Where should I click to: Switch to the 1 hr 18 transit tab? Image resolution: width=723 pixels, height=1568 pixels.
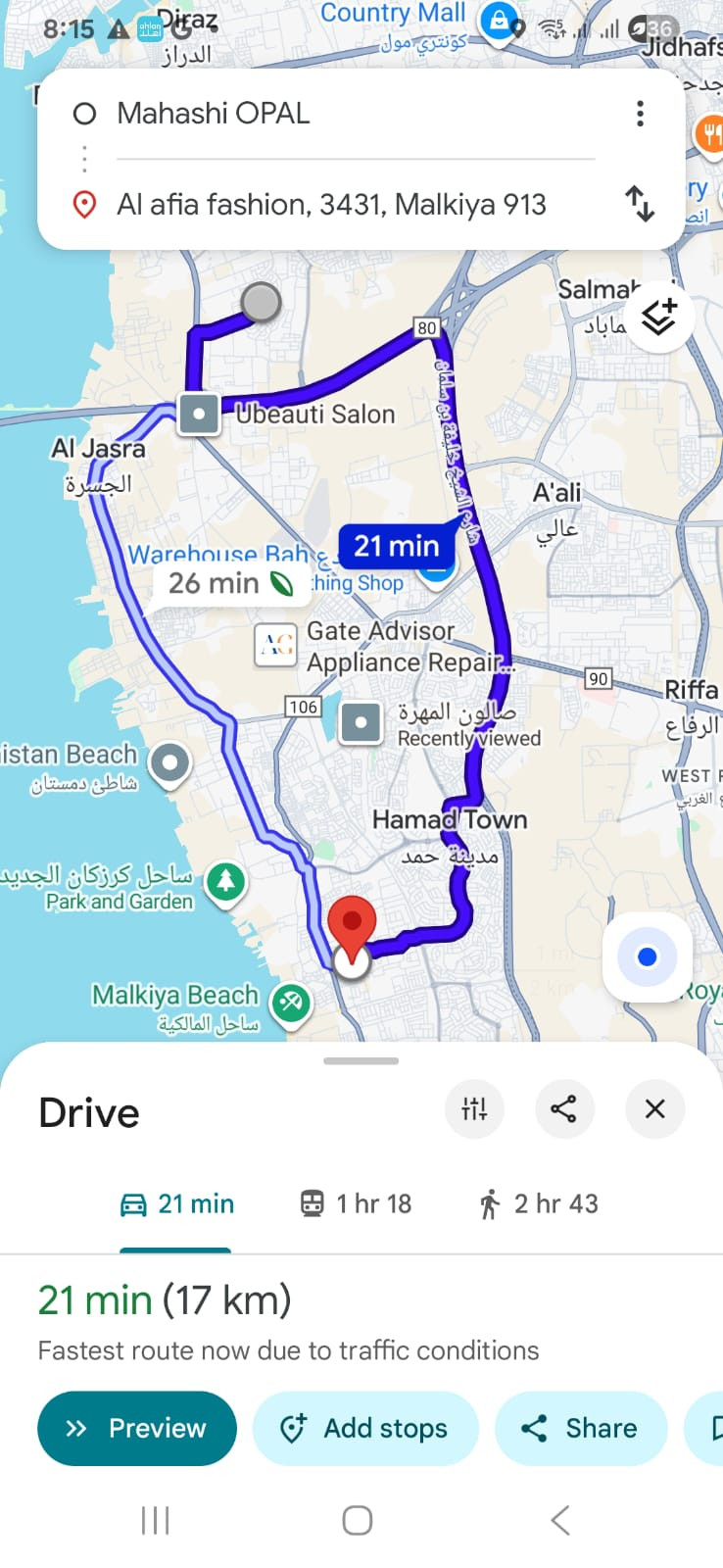356,1203
